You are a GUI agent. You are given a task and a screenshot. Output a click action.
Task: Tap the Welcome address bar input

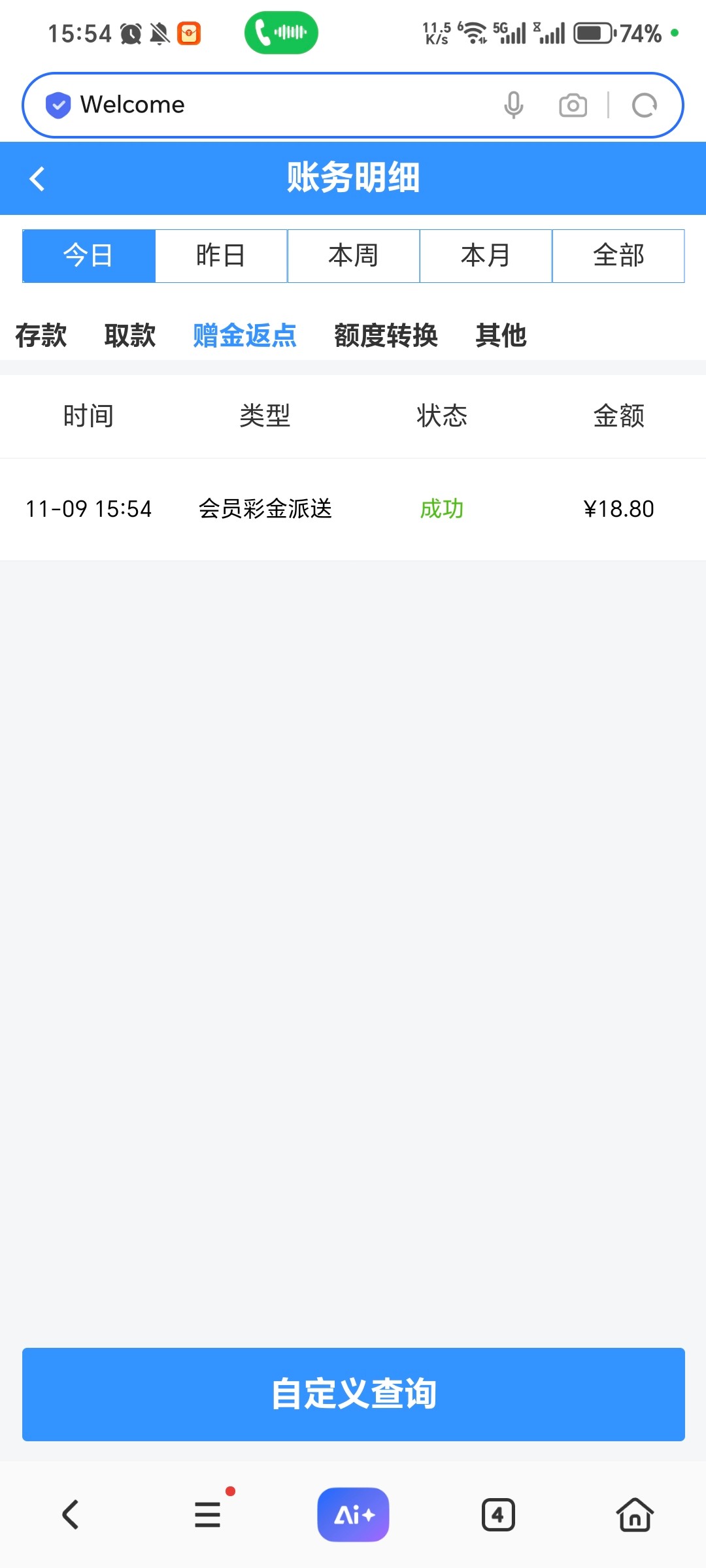(x=261, y=104)
